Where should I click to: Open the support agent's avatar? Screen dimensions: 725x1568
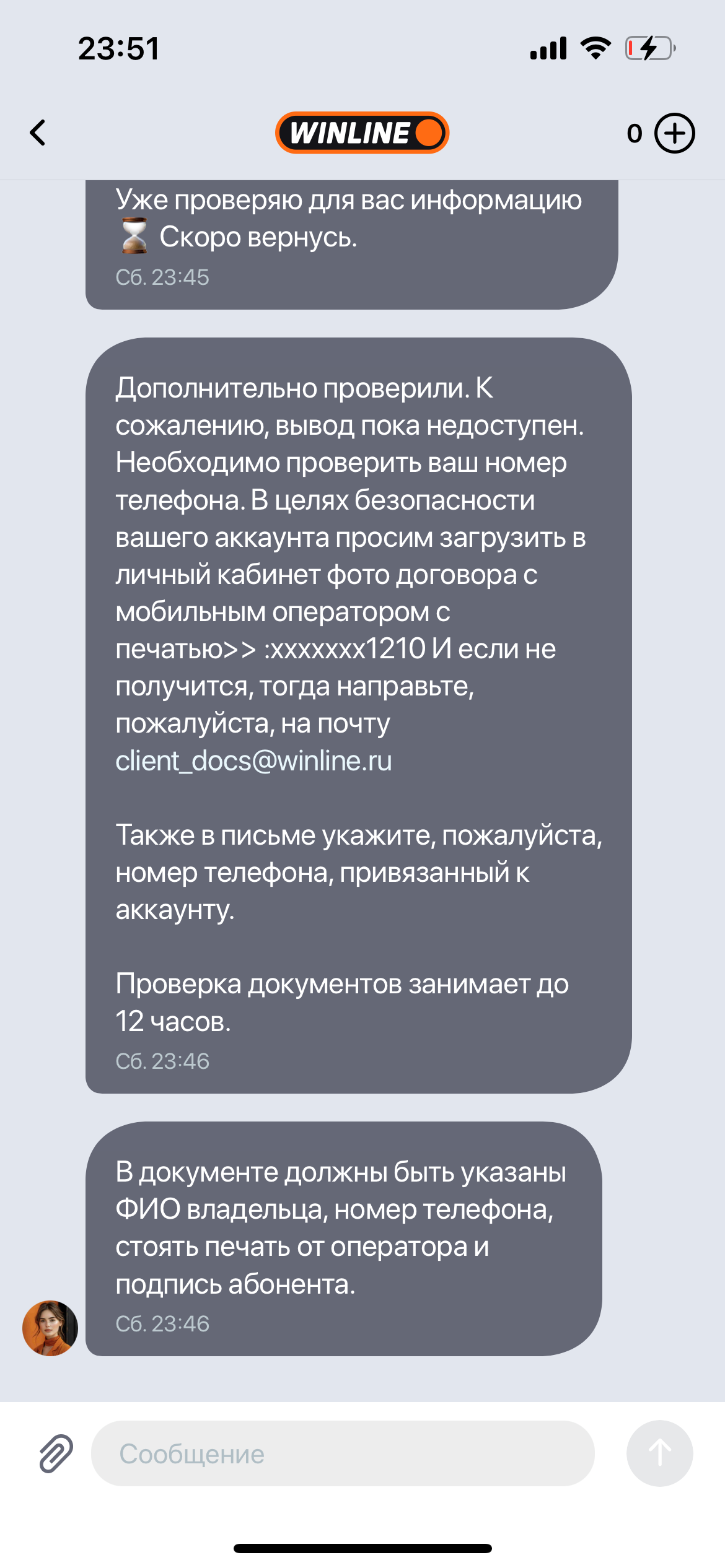(50, 1328)
